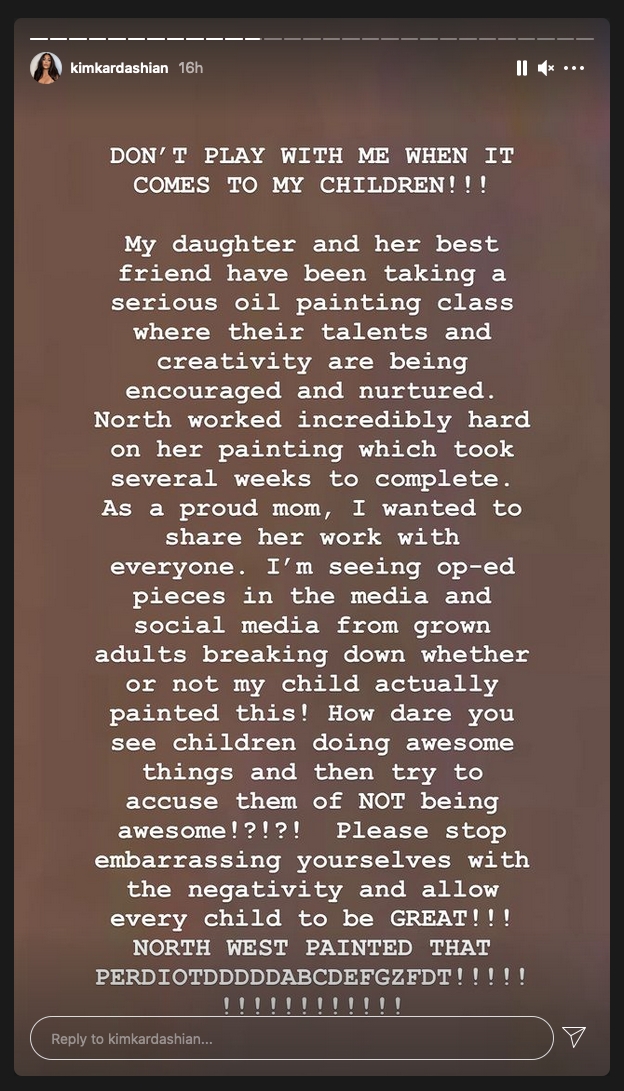Screen dimensions: 624x1091
Task: Open the kimkardashian username link
Action: point(120,68)
